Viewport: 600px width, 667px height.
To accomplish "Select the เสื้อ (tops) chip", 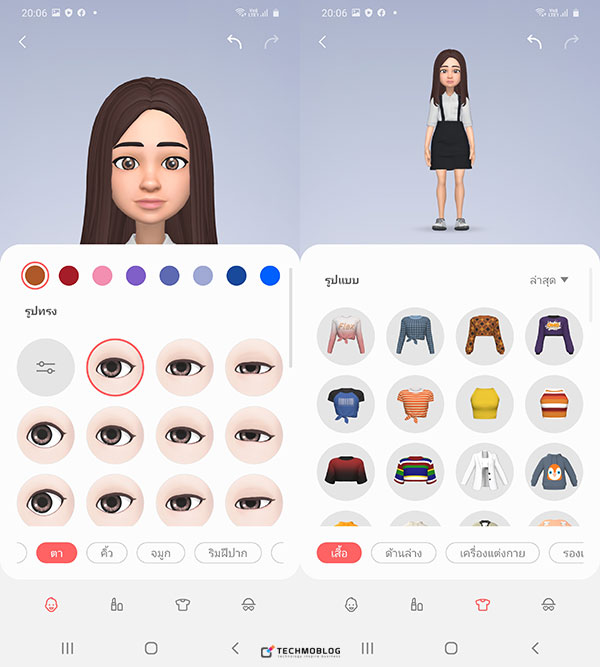I will point(339,552).
